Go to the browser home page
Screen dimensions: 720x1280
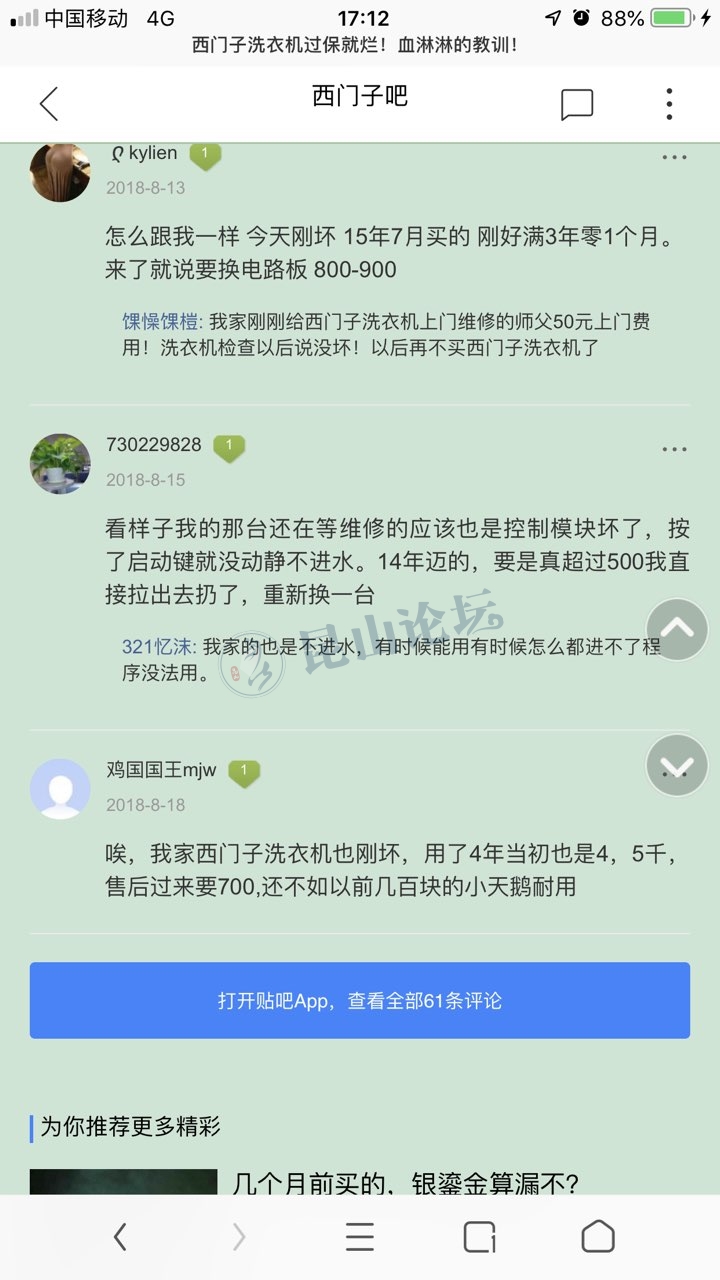598,1237
